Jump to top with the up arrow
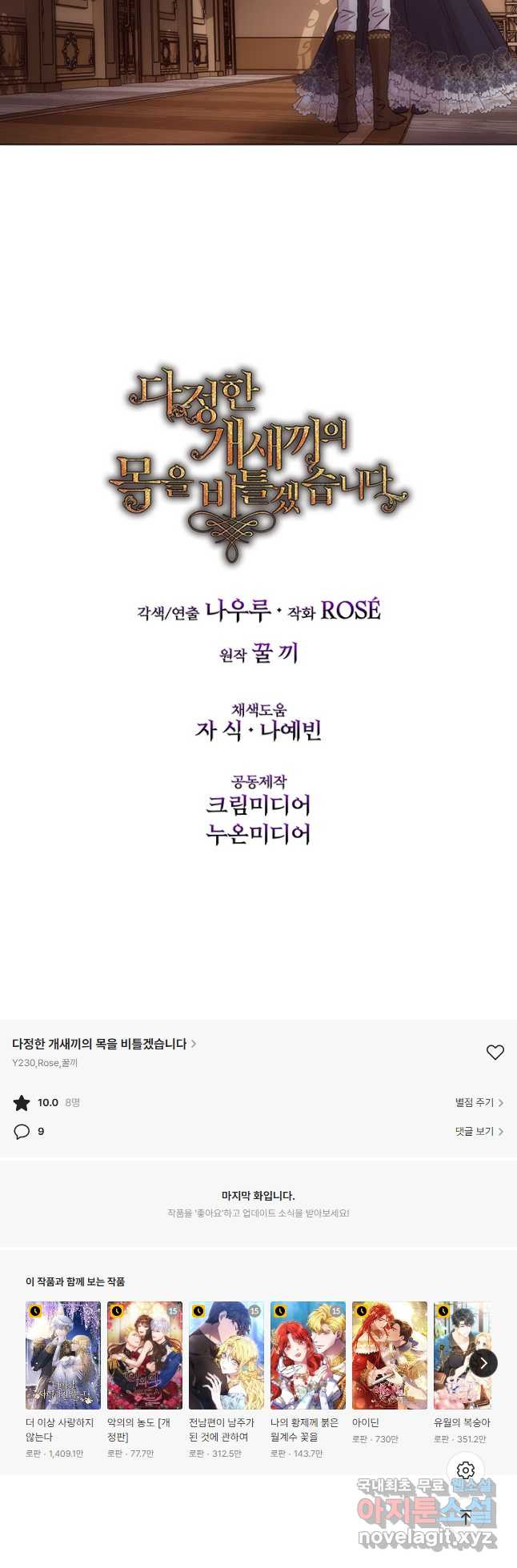This screenshot has width=517, height=1568. tap(466, 1516)
